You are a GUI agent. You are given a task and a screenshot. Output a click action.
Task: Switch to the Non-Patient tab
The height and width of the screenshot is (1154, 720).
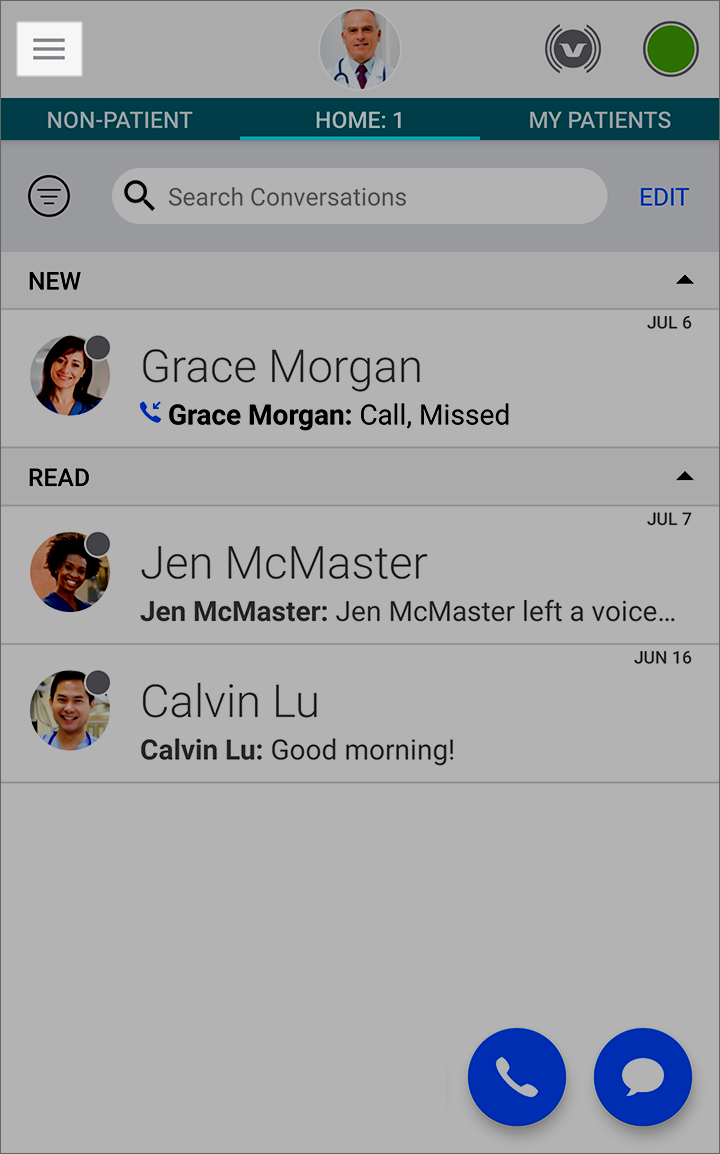click(x=120, y=121)
